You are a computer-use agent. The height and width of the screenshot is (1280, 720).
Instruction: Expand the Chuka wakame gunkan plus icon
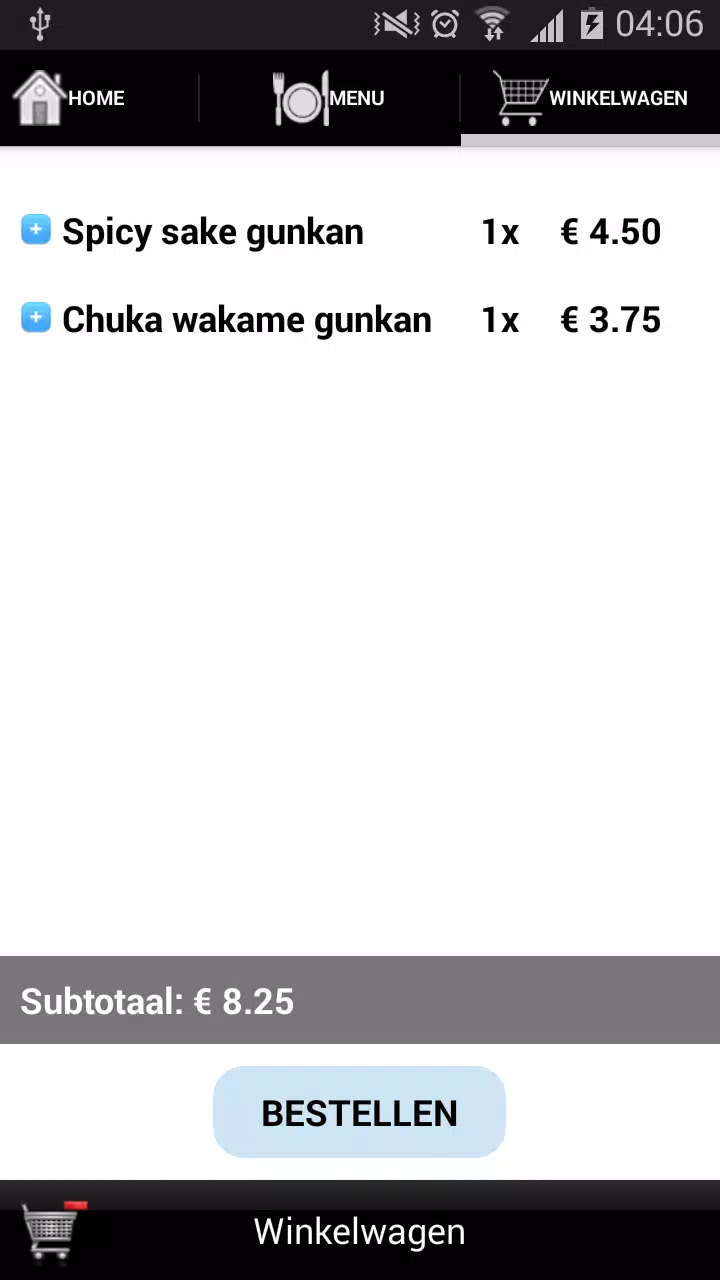tap(36, 319)
